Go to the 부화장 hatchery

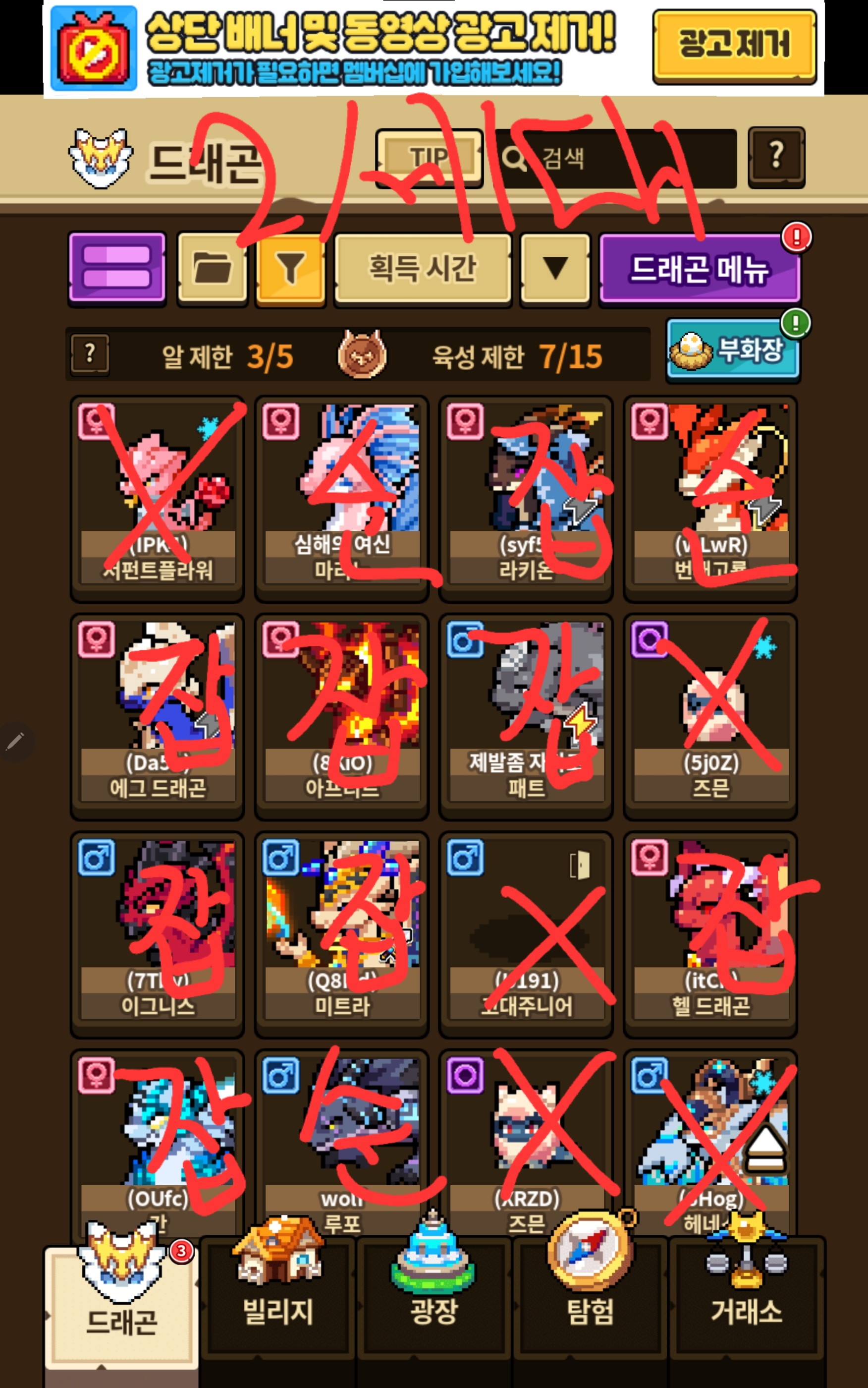(x=733, y=351)
